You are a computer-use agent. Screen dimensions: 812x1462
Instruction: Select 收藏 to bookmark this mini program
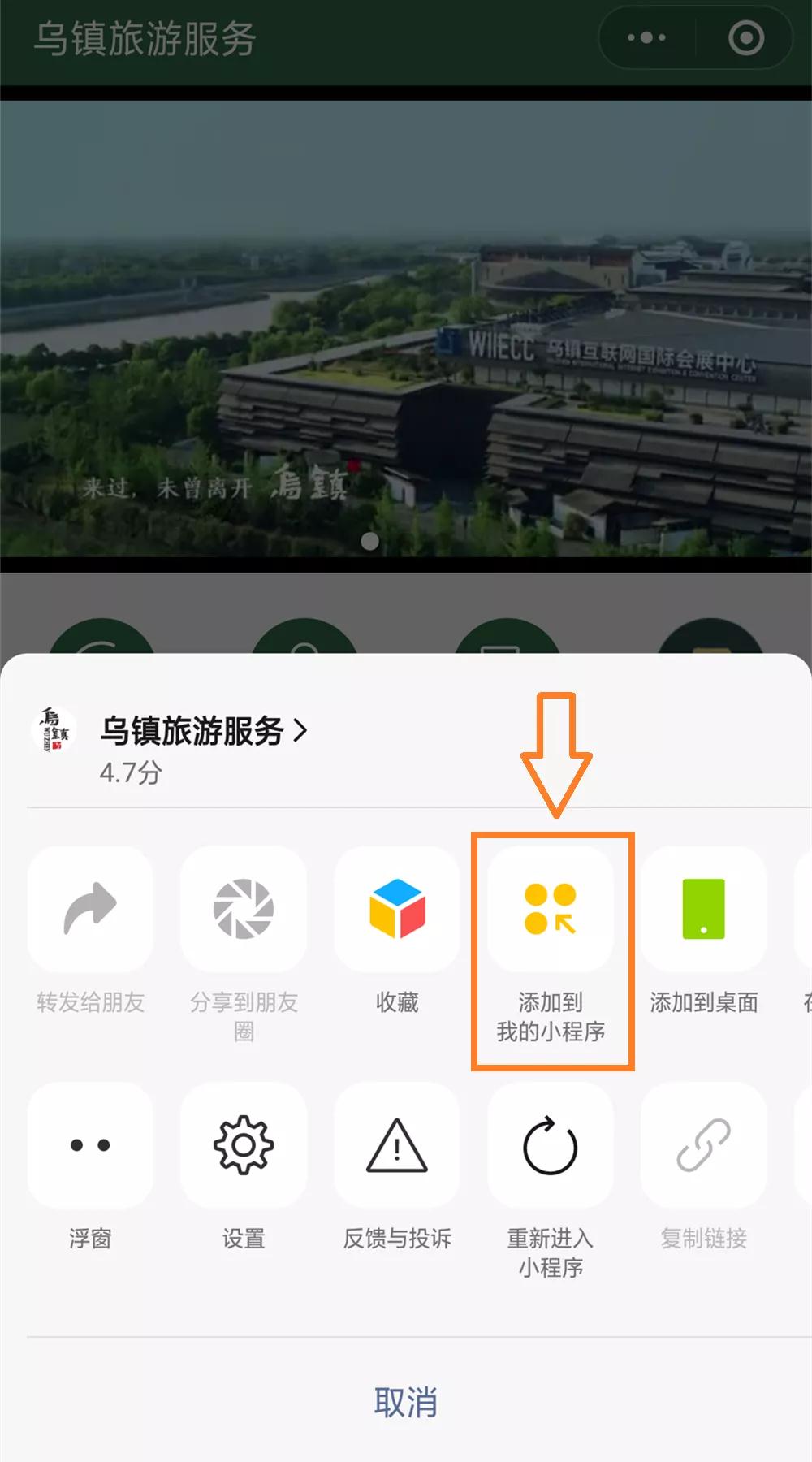pos(397,910)
